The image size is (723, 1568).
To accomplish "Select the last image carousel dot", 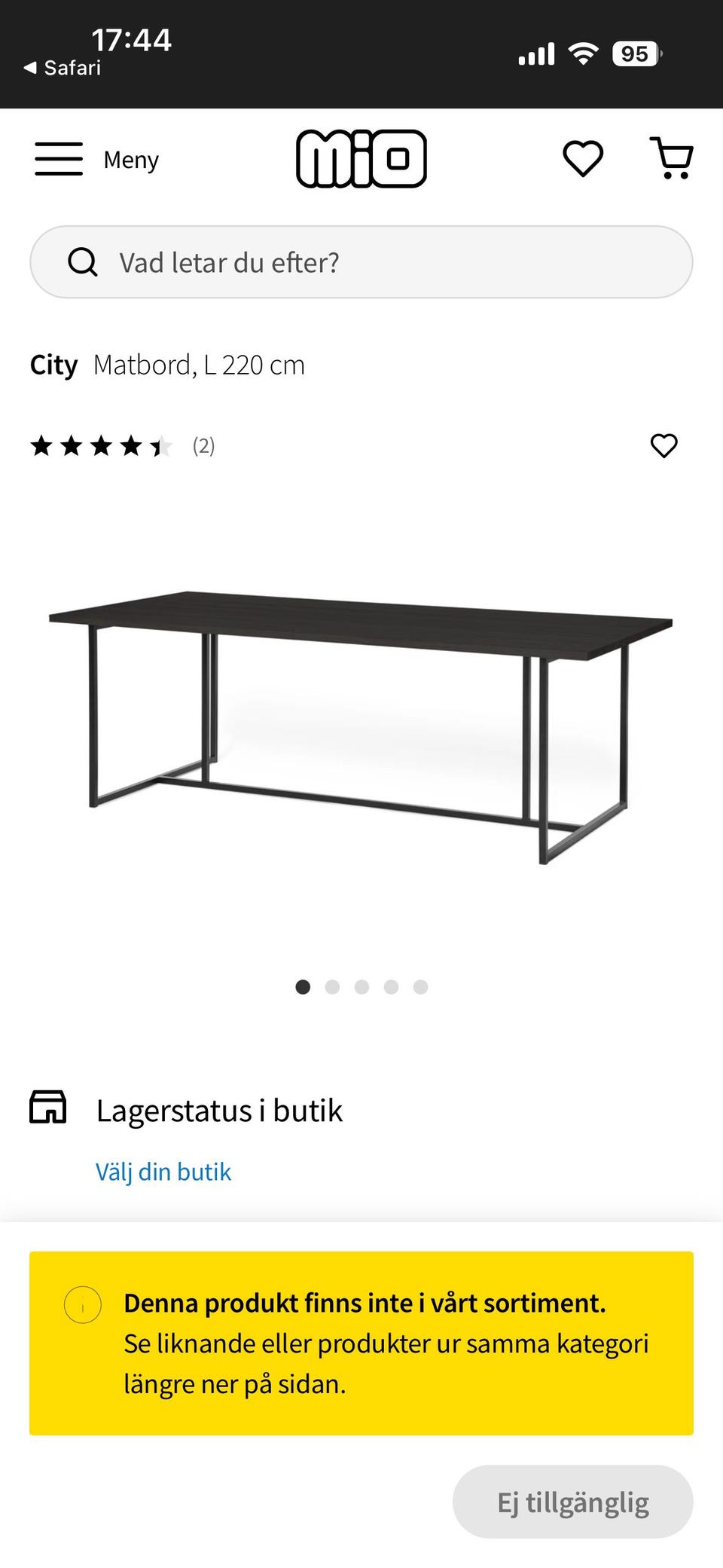I will tap(420, 986).
